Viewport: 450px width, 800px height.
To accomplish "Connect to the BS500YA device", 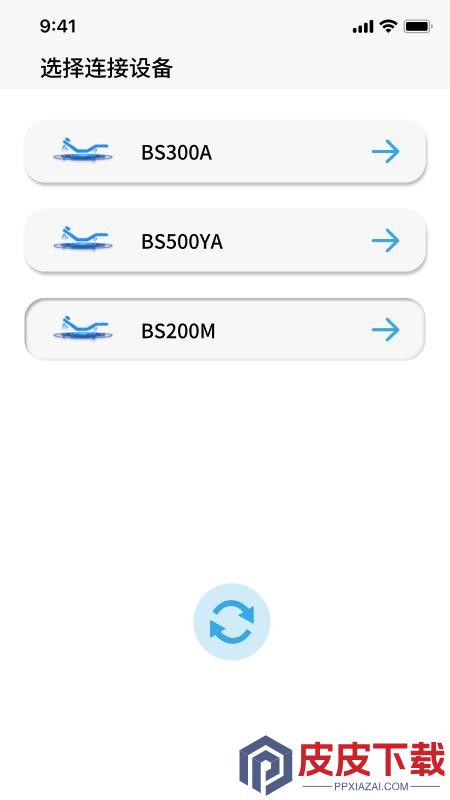I will (225, 240).
